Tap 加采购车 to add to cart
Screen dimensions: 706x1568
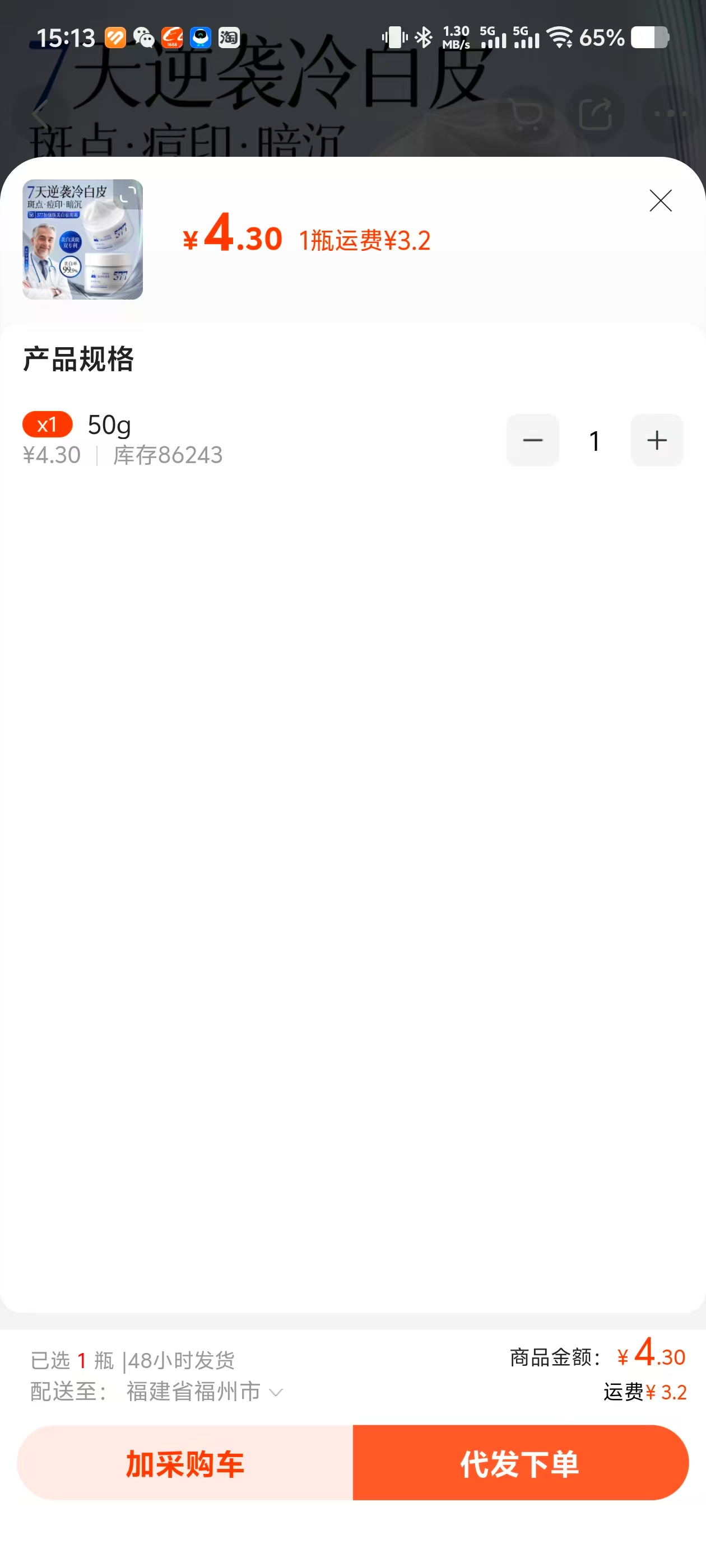pyautogui.click(x=185, y=1463)
